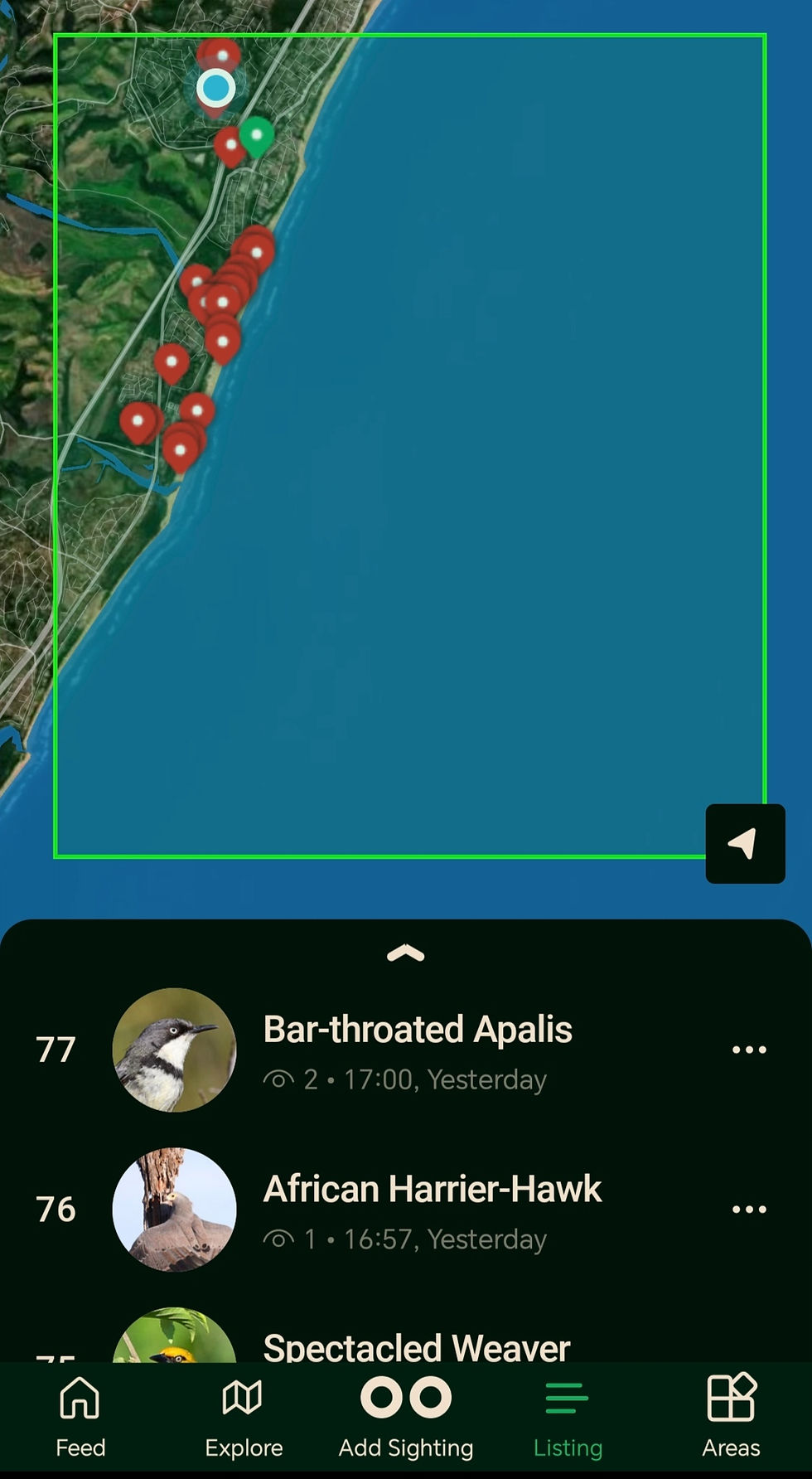Open the African Harrier-Hawk sighting
The image size is (812, 1479).
(x=432, y=1210)
